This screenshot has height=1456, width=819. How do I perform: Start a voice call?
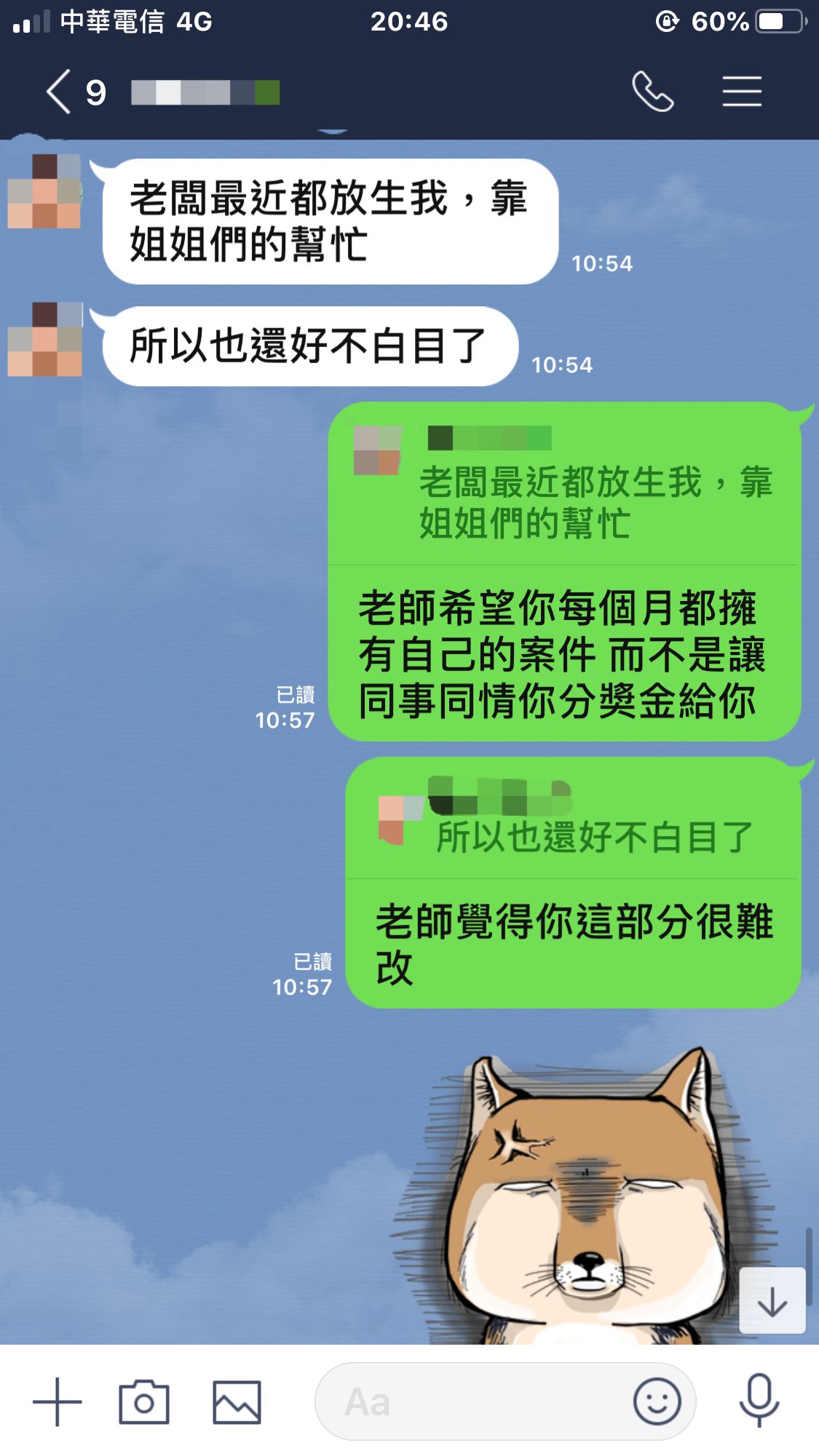[652, 92]
